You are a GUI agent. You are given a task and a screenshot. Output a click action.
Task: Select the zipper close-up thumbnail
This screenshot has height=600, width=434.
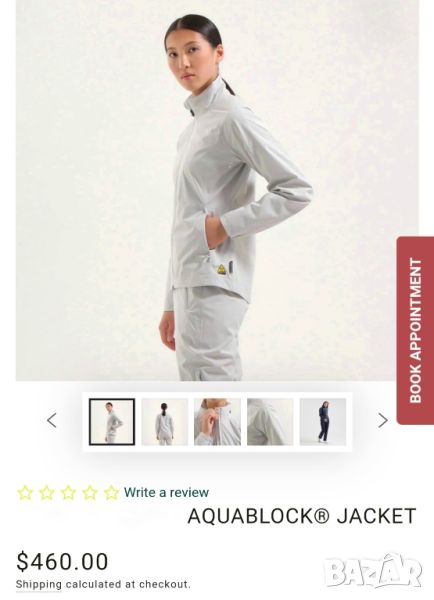click(x=217, y=422)
